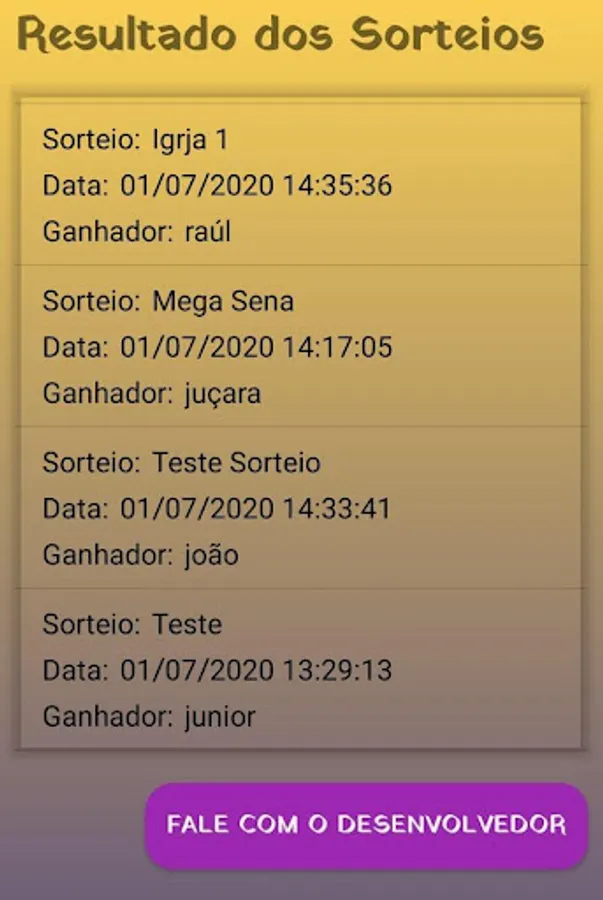Tap the Fale com o Desenvolvedor button
Viewport: 603px width, 900px height.
point(366,825)
